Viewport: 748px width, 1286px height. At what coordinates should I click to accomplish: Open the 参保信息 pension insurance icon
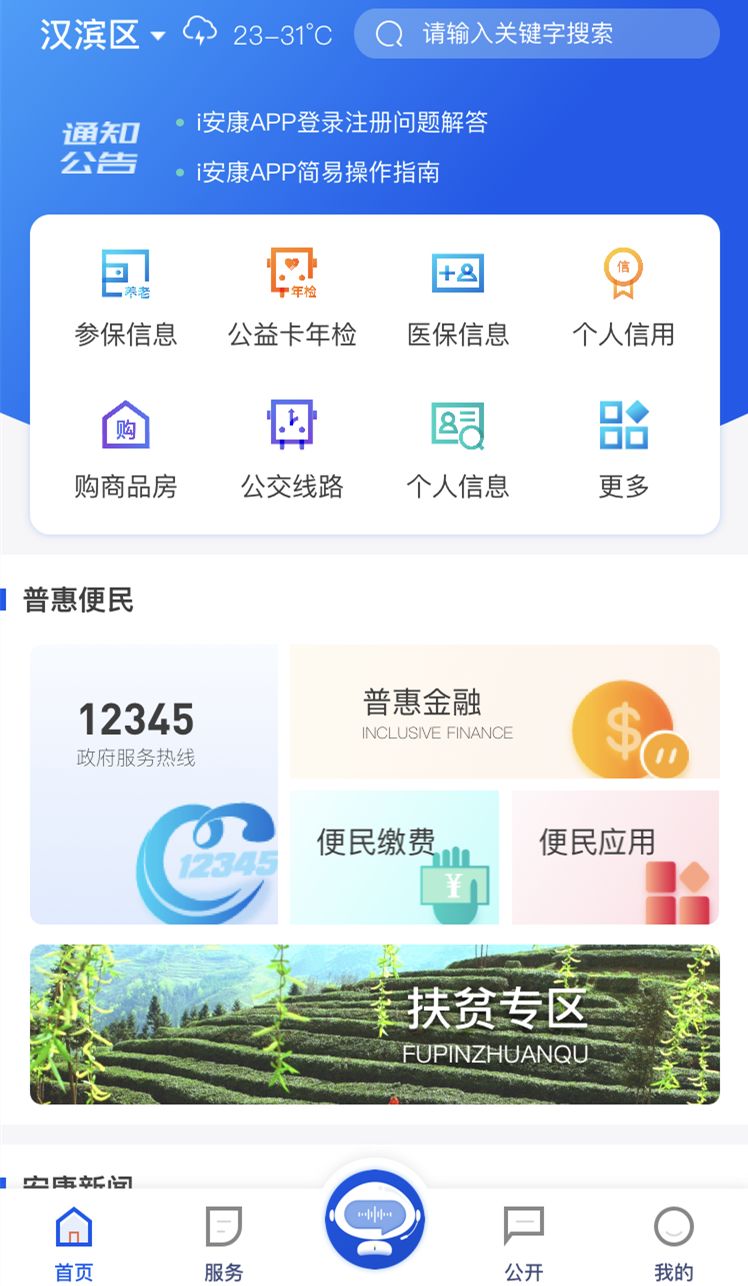(x=124, y=293)
